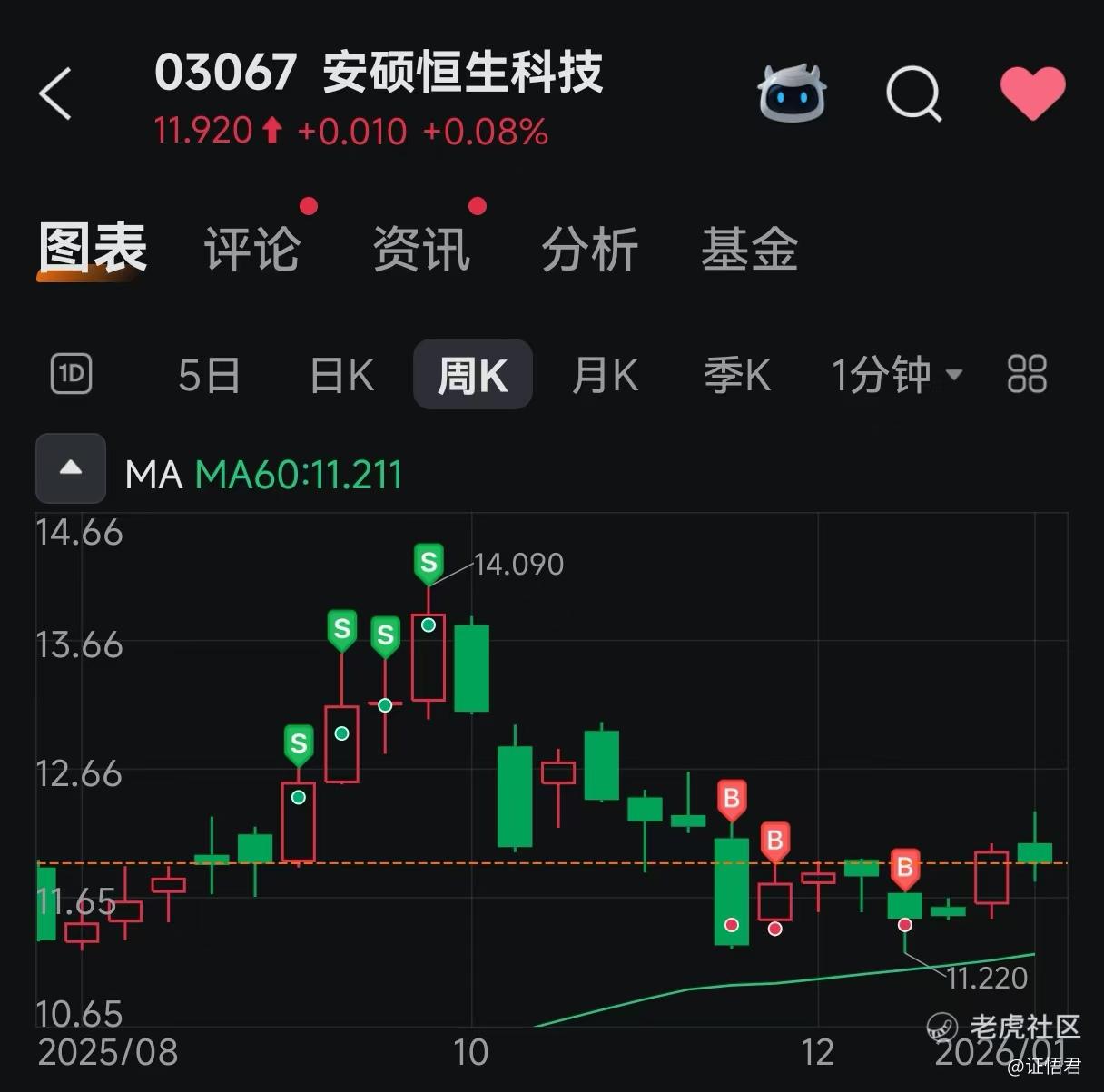Select the 周K chart period
1104x1092 pixels.
coord(472,375)
